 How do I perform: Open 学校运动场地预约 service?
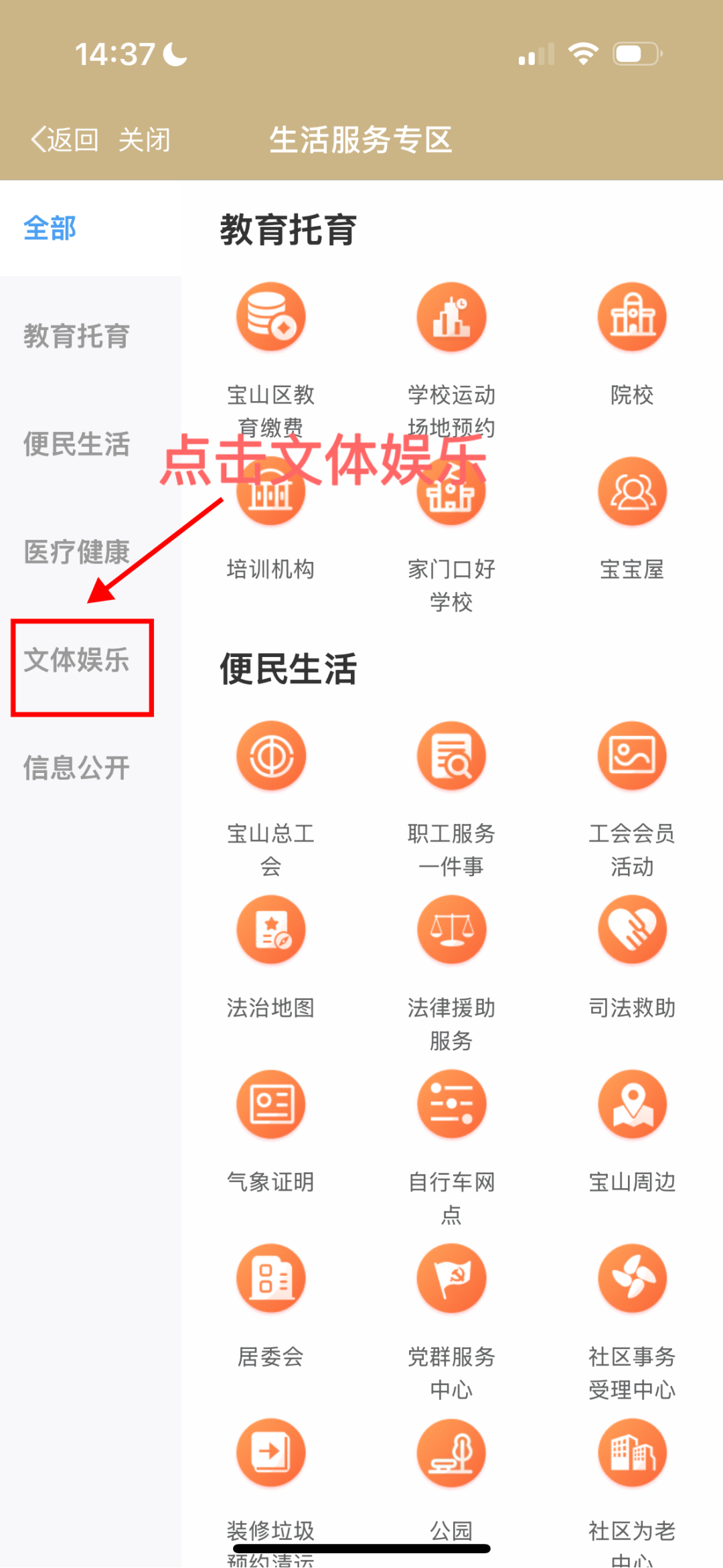pyautogui.click(x=452, y=317)
